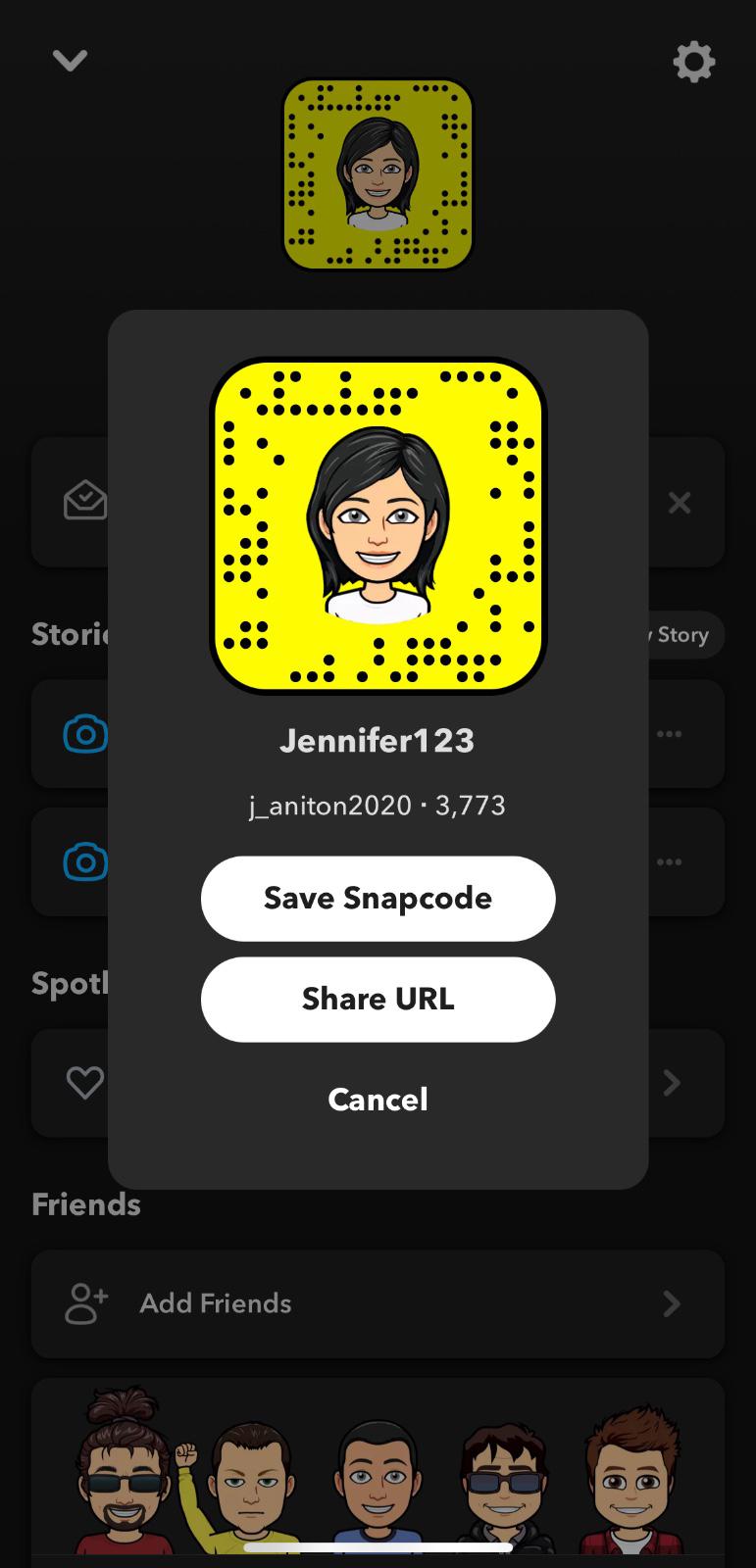
Task: Open the Add Friends row
Action: 378,1303
